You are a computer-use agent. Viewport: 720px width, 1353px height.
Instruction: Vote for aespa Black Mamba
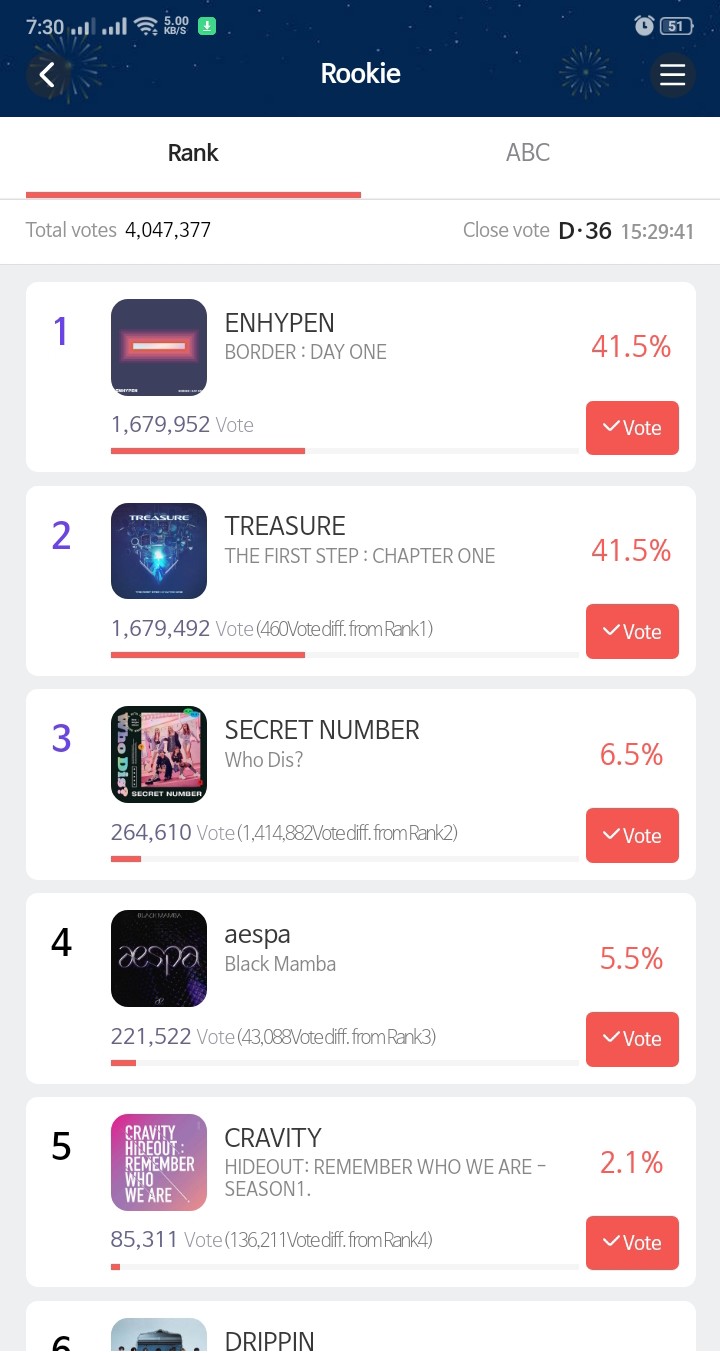(632, 1039)
